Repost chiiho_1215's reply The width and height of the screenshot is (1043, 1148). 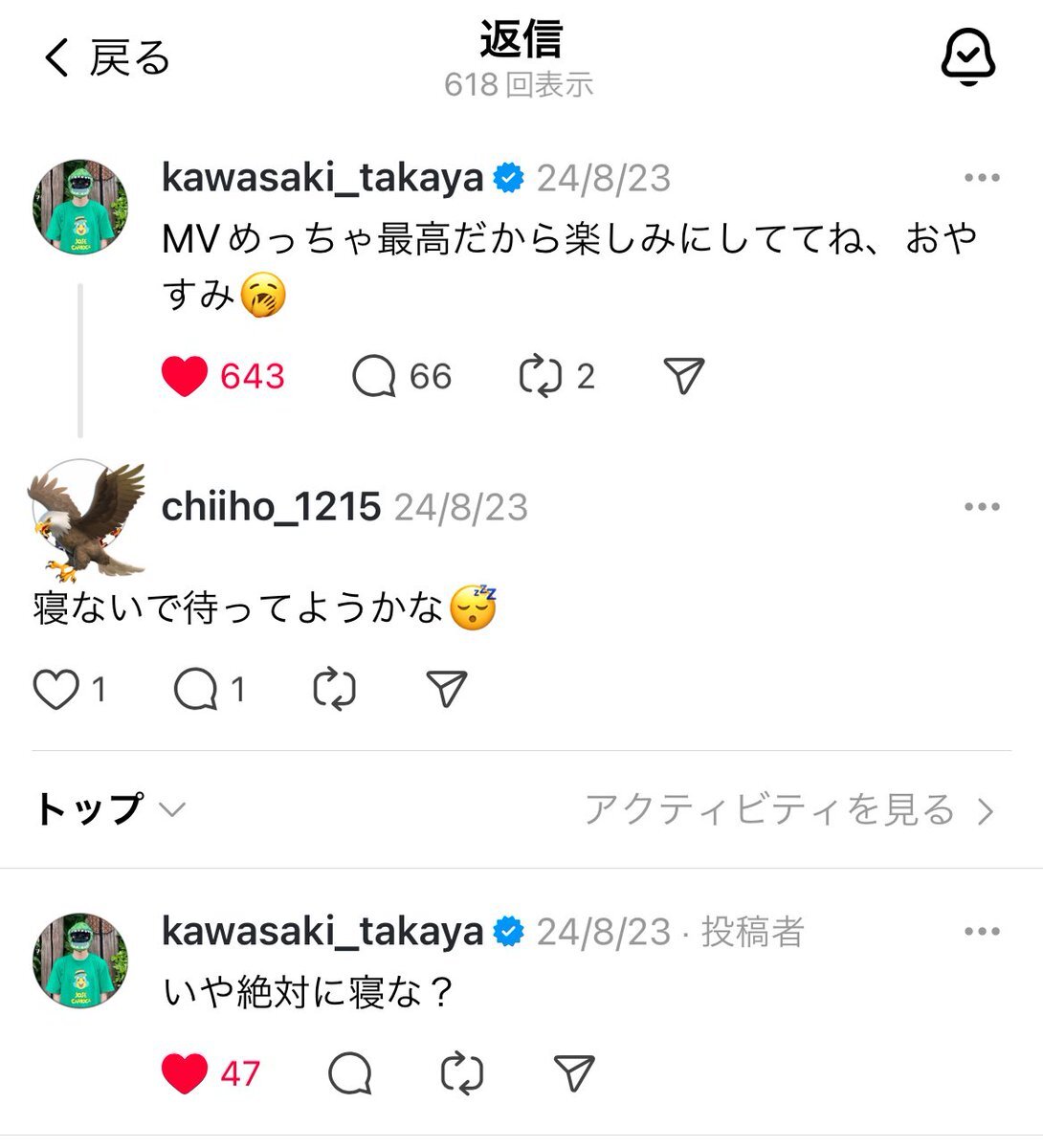click(335, 690)
